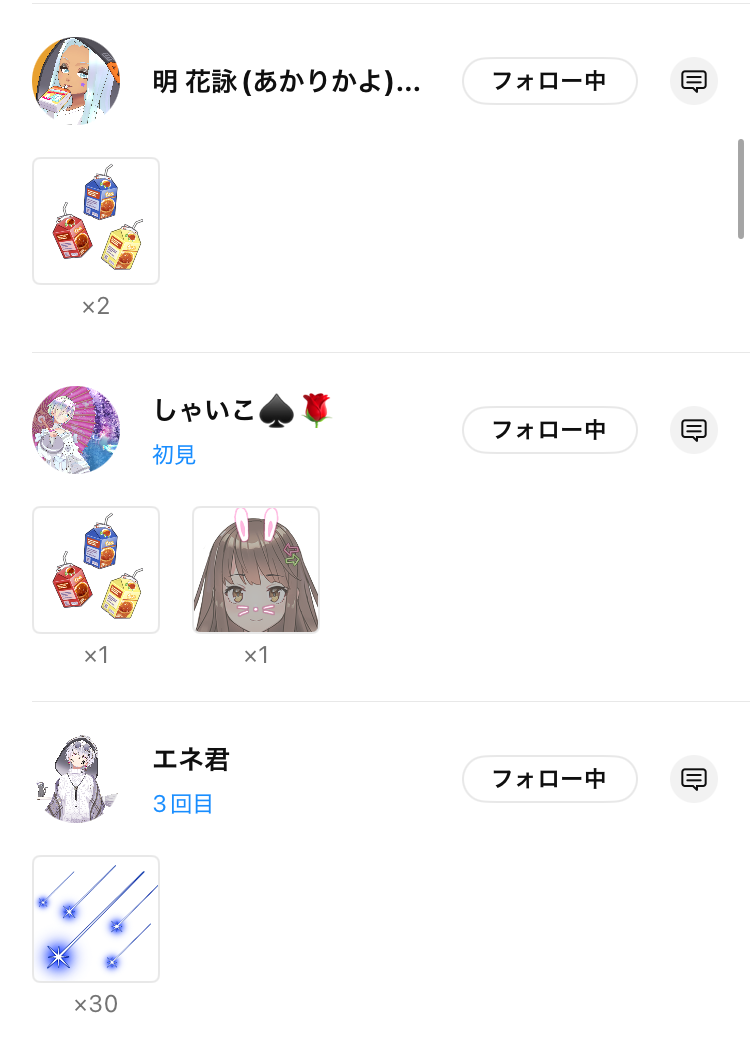This screenshot has height=1047, width=750.
Task: Message しゃいこ via the chat icon
Action: click(x=694, y=430)
